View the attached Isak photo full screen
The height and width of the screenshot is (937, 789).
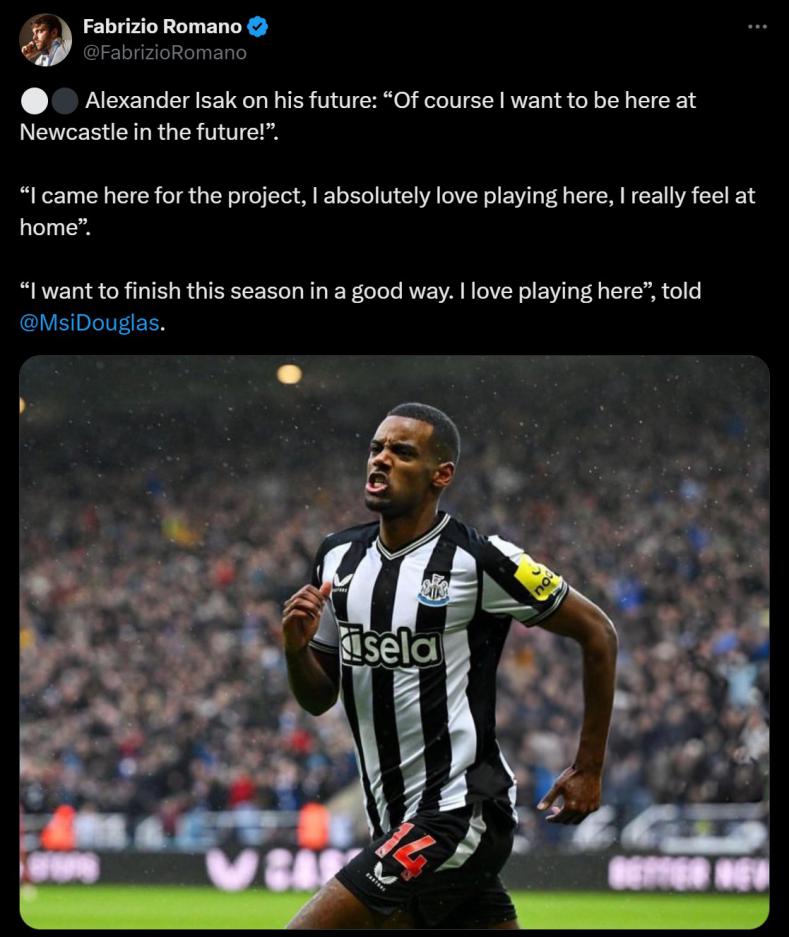coord(394,642)
